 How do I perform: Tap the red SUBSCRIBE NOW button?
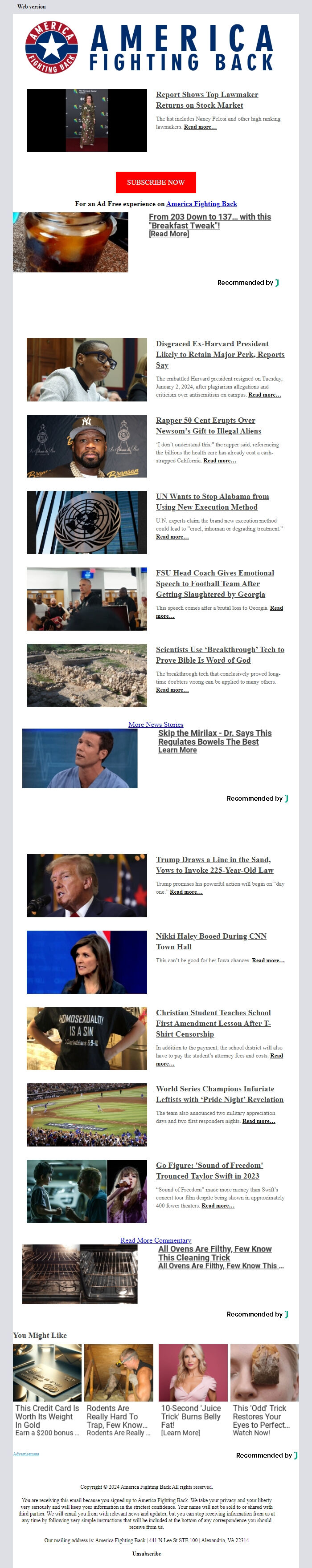[x=156, y=182]
